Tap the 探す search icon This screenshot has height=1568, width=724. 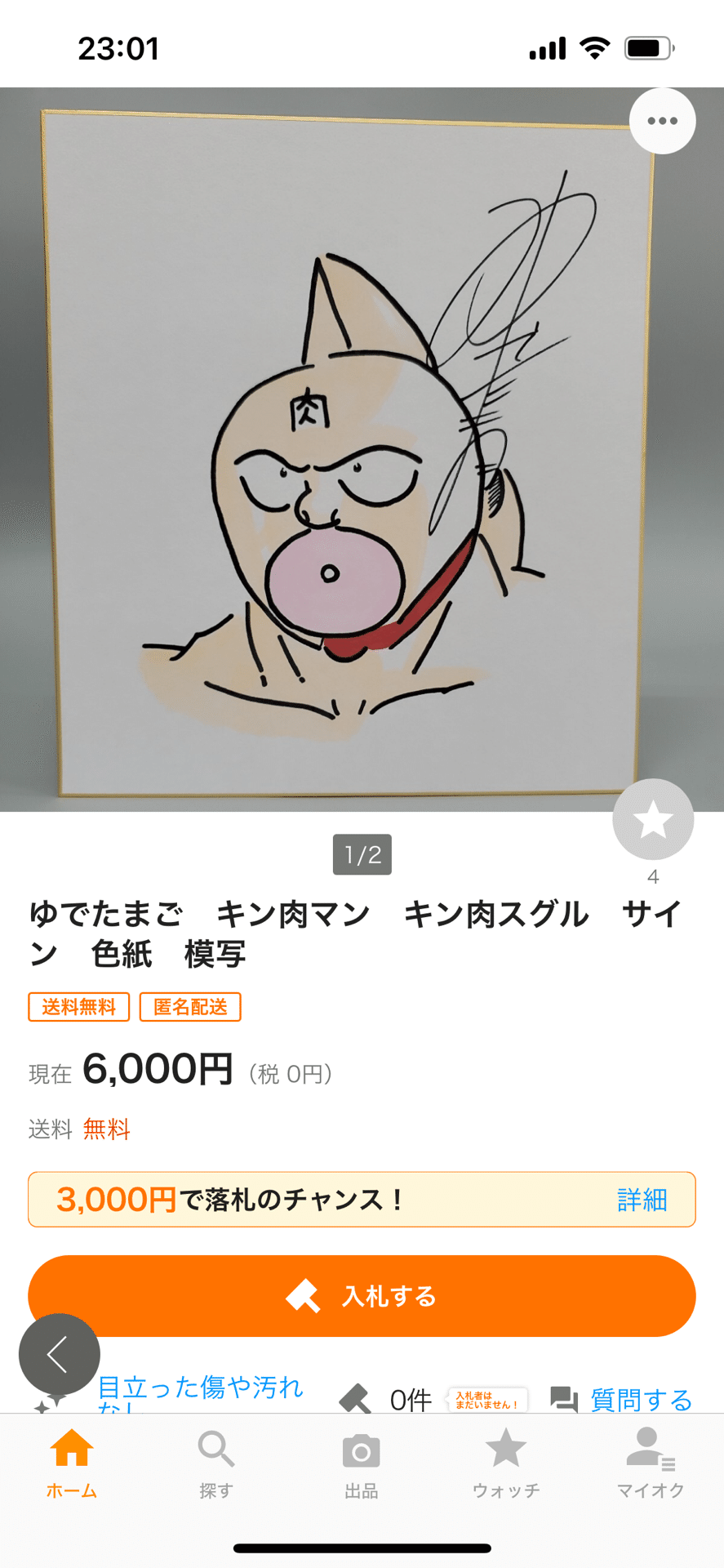coord(216,1462)
